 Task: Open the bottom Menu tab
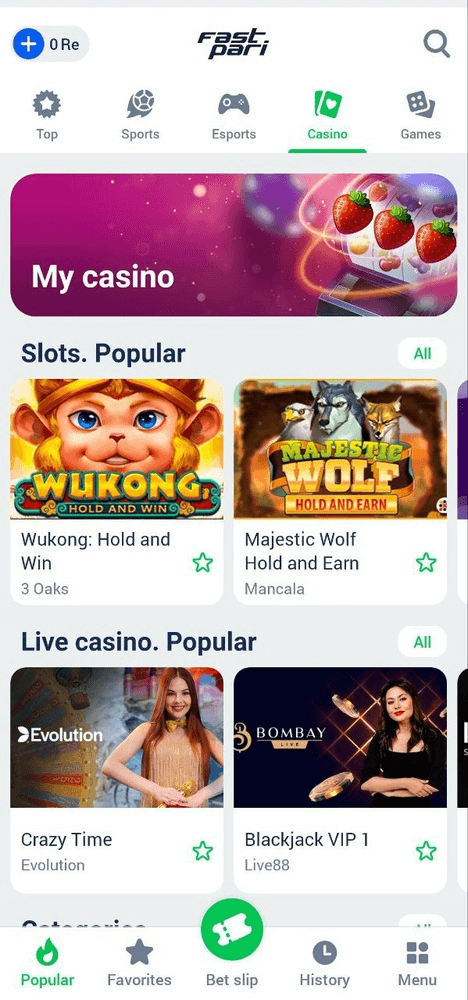[x=418, y=964]
